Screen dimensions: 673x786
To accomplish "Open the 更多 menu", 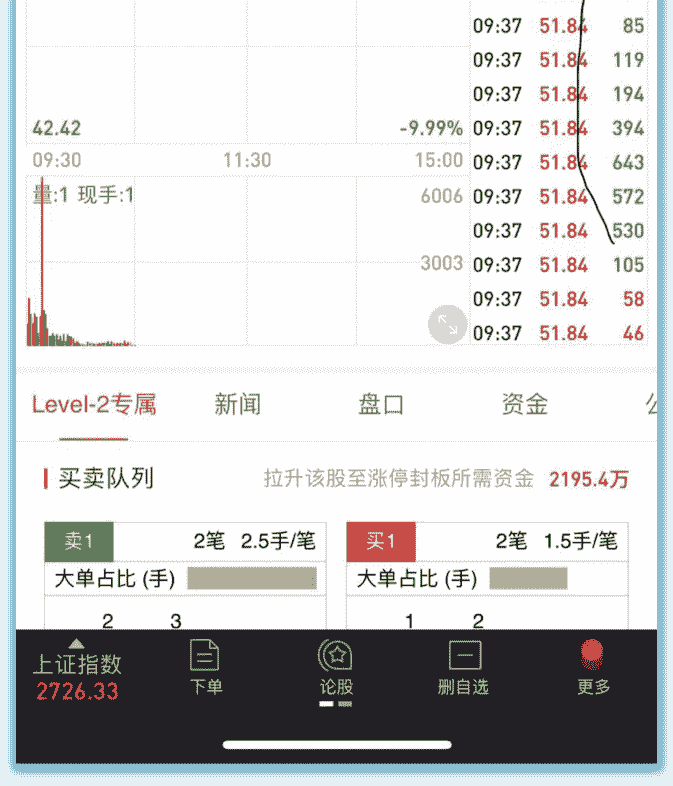I will 593,667.
